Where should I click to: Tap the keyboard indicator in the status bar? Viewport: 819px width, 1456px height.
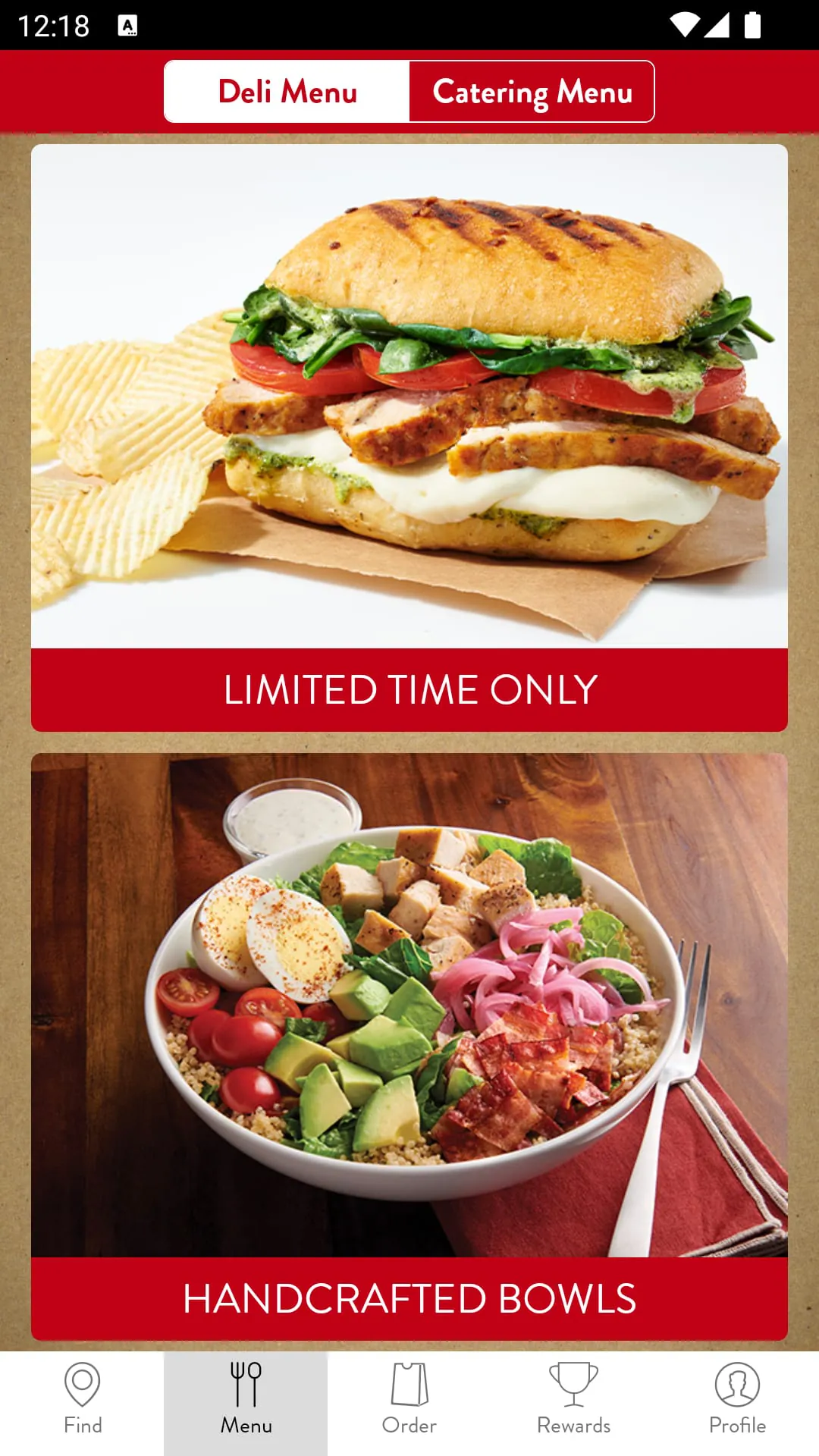click(129, 25)
